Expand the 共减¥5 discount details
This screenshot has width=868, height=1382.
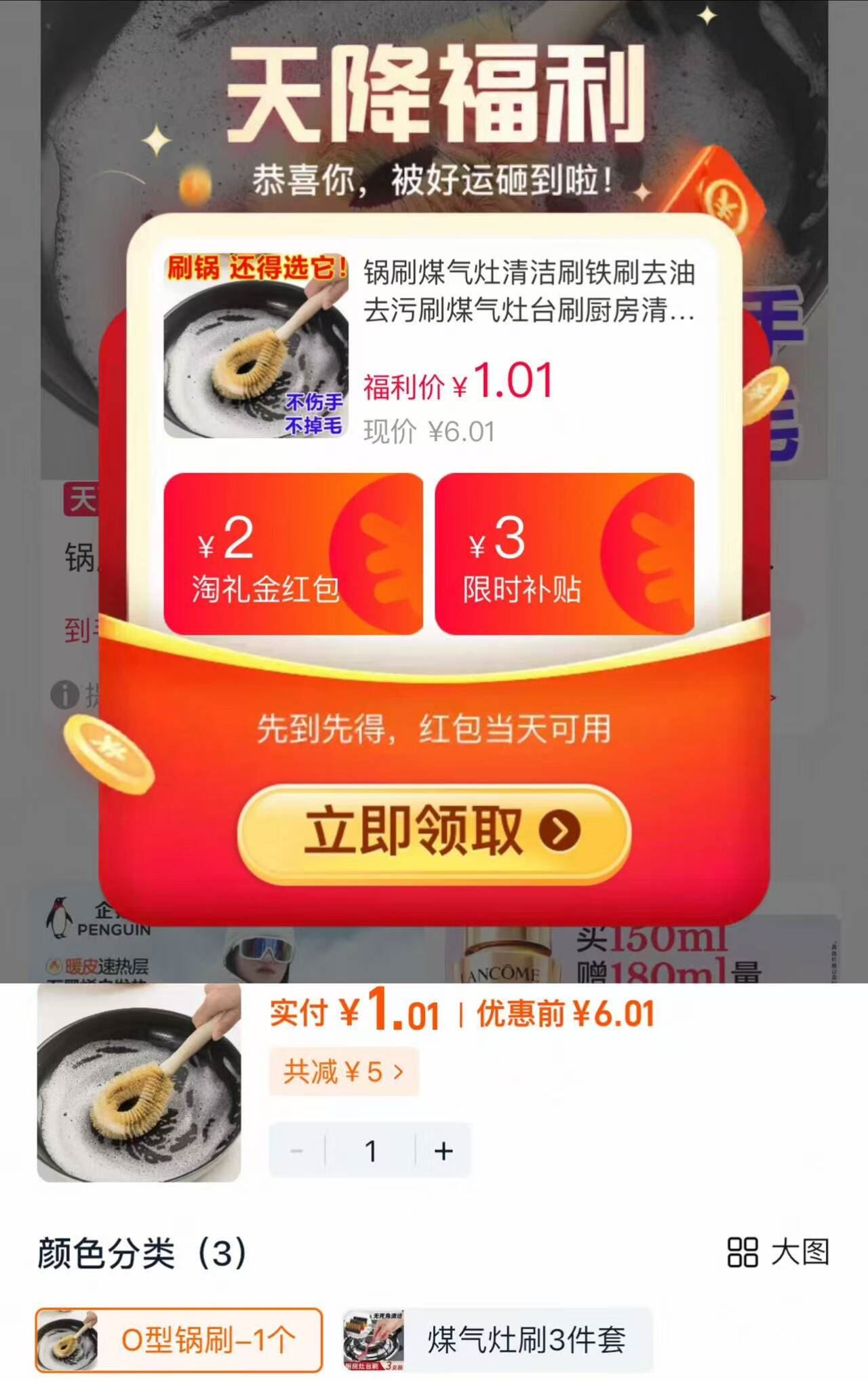point(342,1073)
